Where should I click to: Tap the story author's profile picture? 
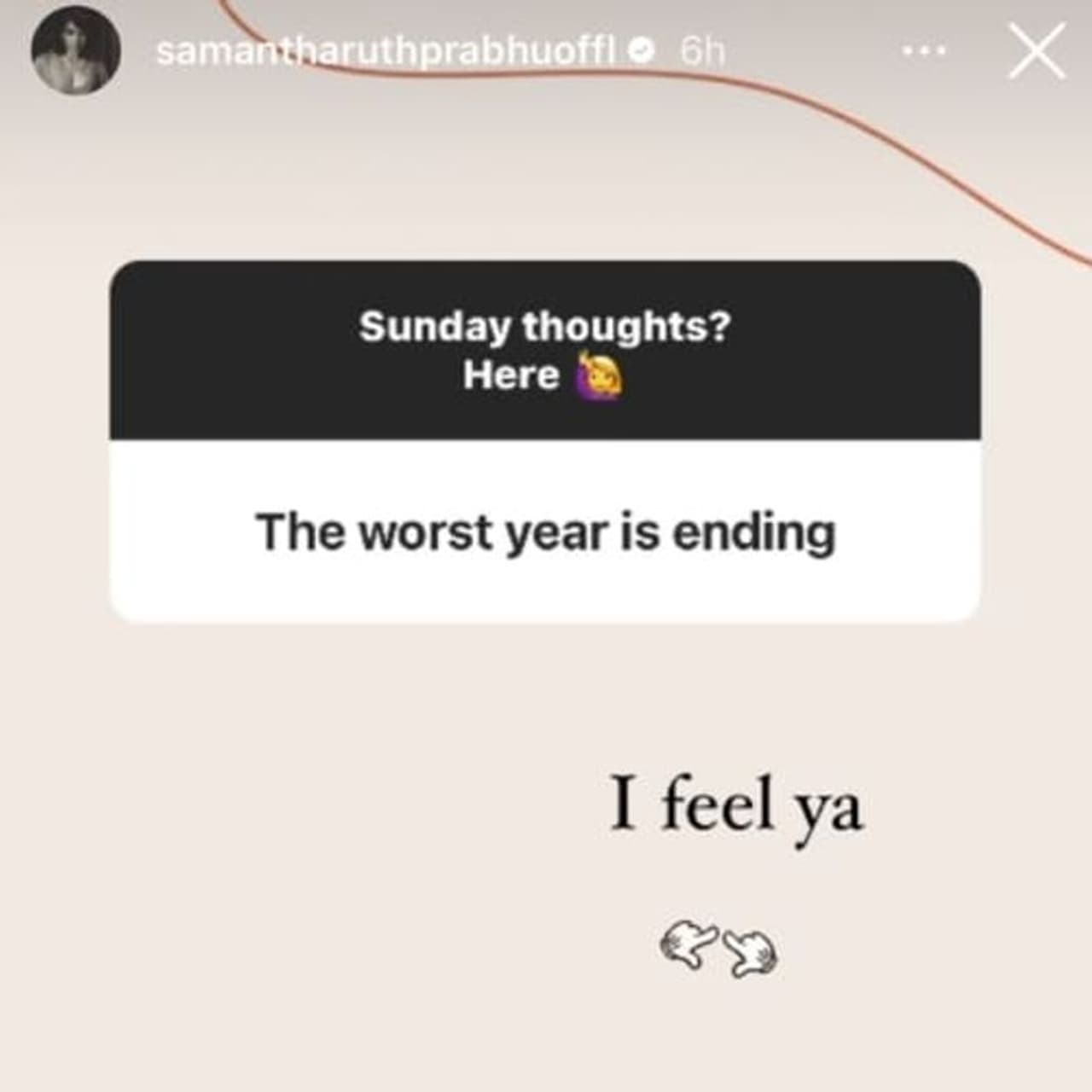click(x=75, y=49)
